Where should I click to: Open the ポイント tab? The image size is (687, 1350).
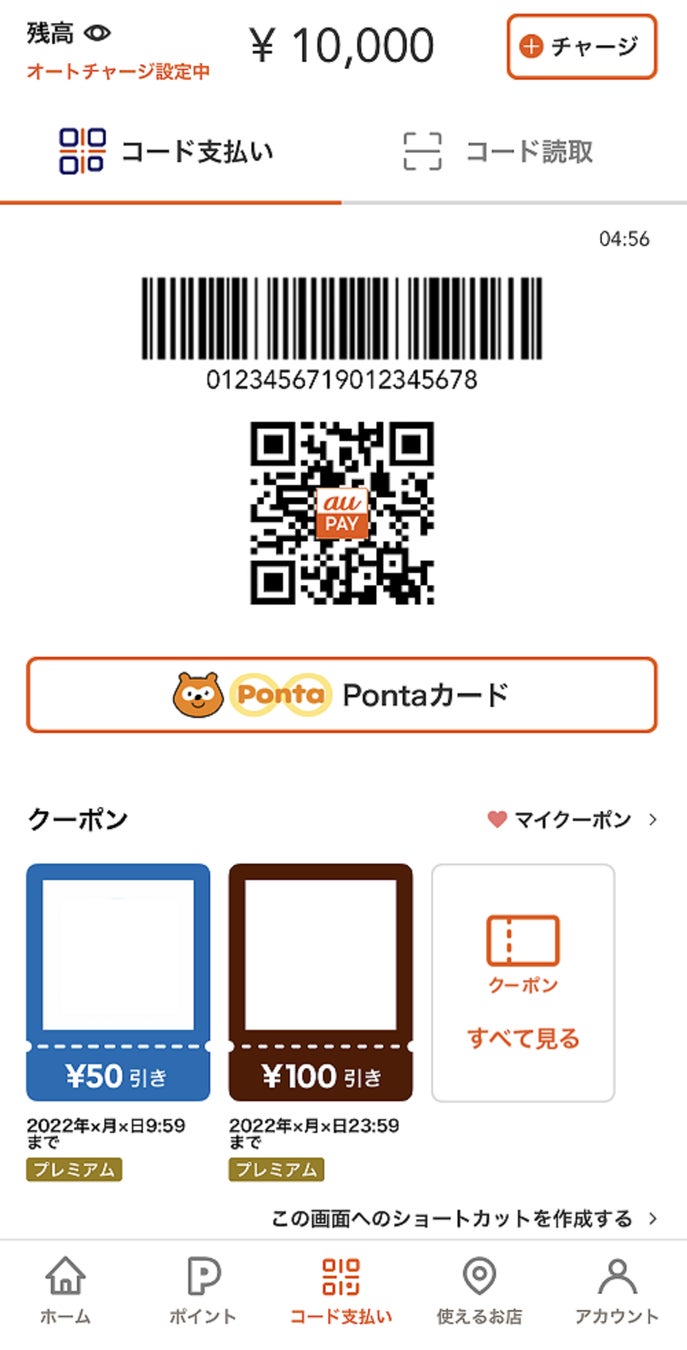click(202, 1291)
